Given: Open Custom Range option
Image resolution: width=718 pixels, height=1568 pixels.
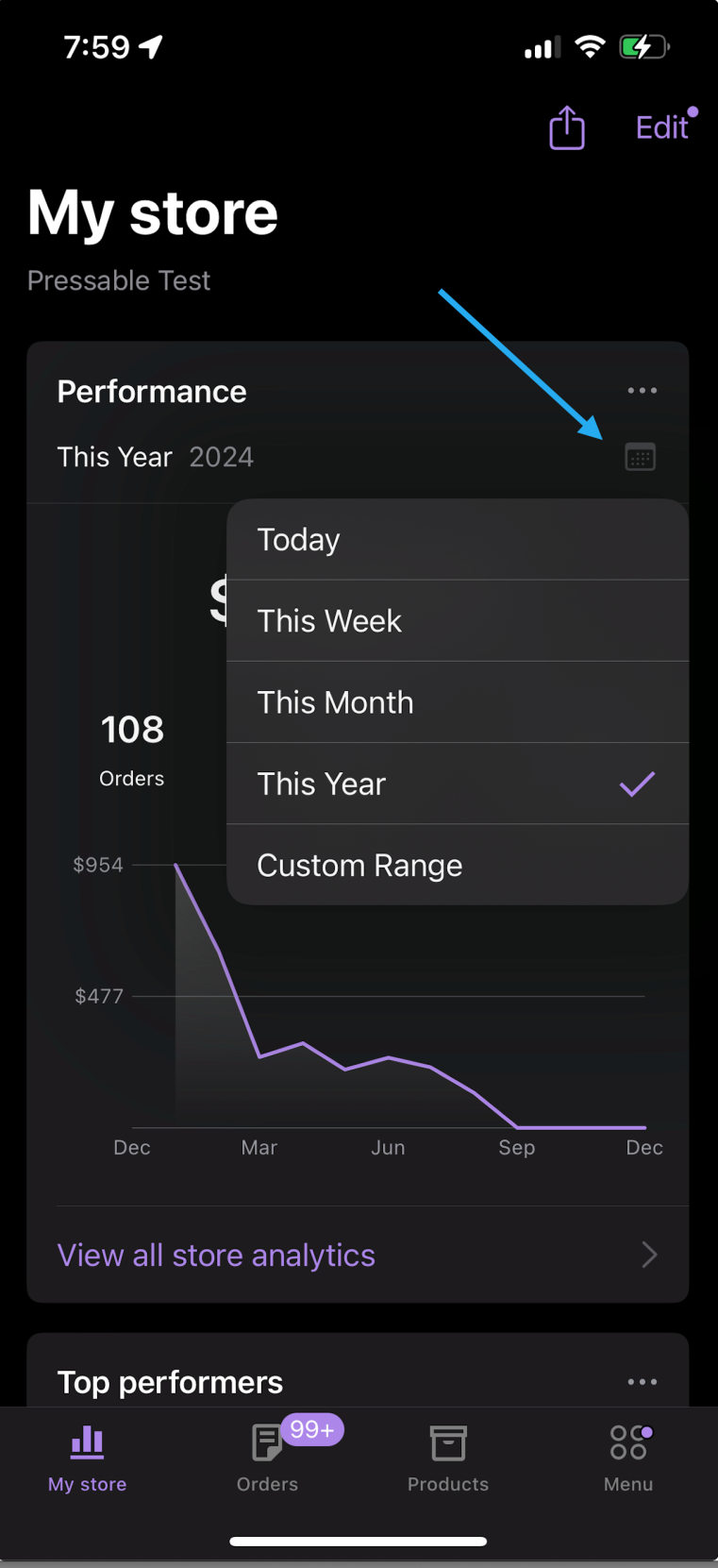Looking at the screenshot, I should pos(457,866).
